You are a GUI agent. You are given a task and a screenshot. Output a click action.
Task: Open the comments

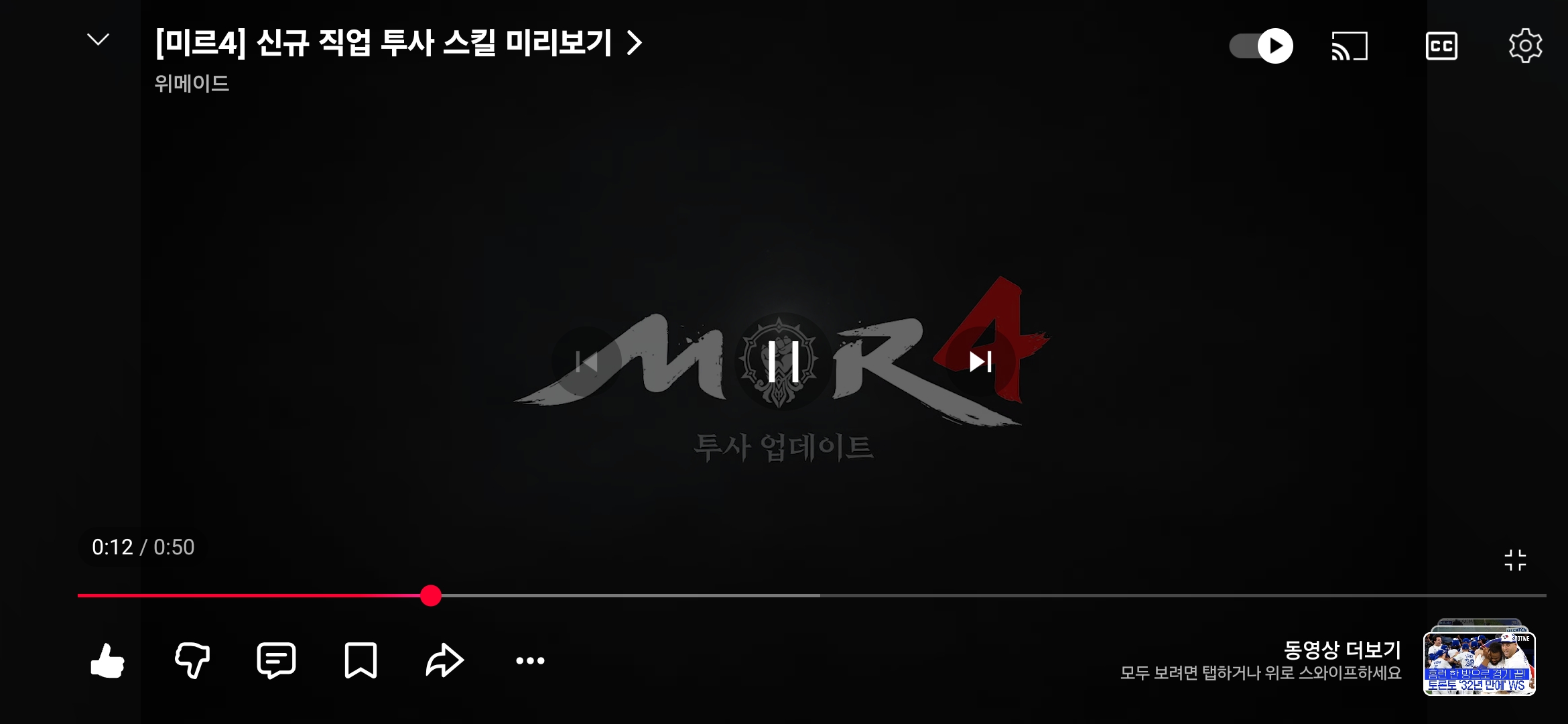coord(276,661)
